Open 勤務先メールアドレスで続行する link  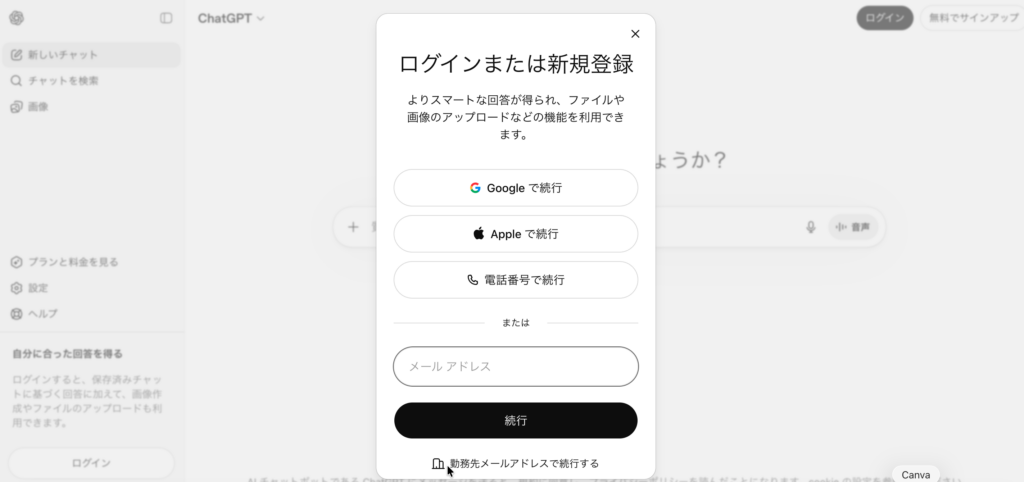pos(523,463)
